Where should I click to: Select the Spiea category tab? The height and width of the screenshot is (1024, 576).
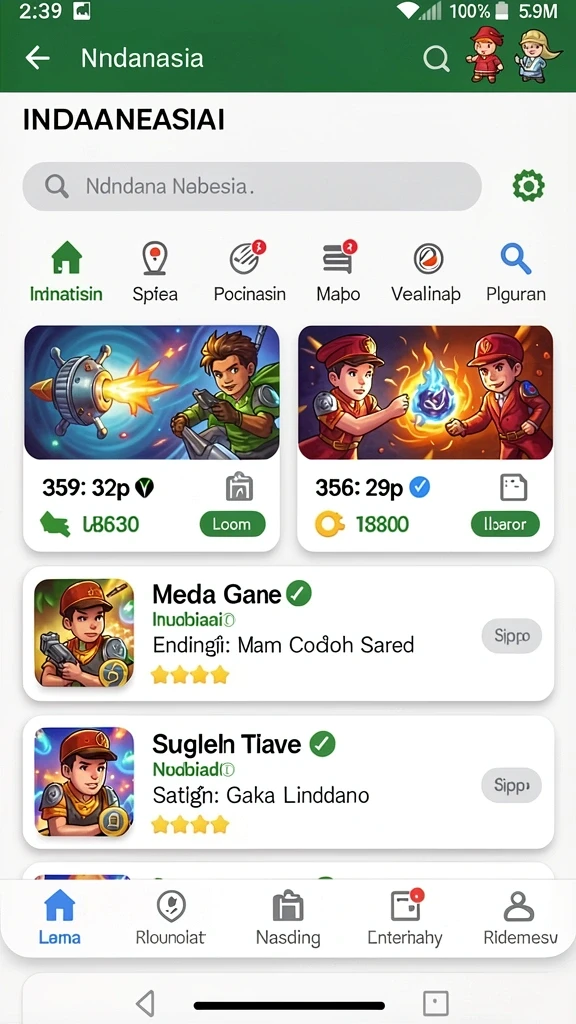[x=155, y=272]
